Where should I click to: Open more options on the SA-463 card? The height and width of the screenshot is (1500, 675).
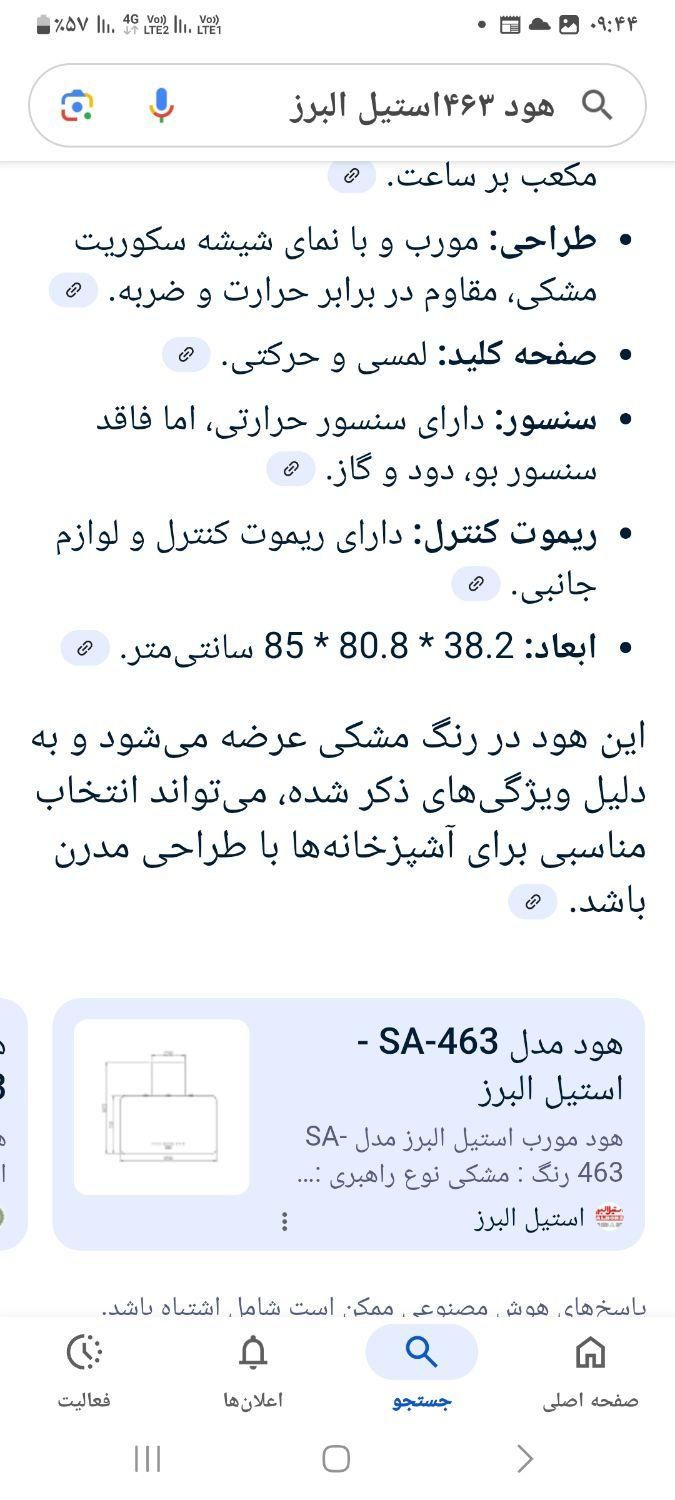(285, 1221)
